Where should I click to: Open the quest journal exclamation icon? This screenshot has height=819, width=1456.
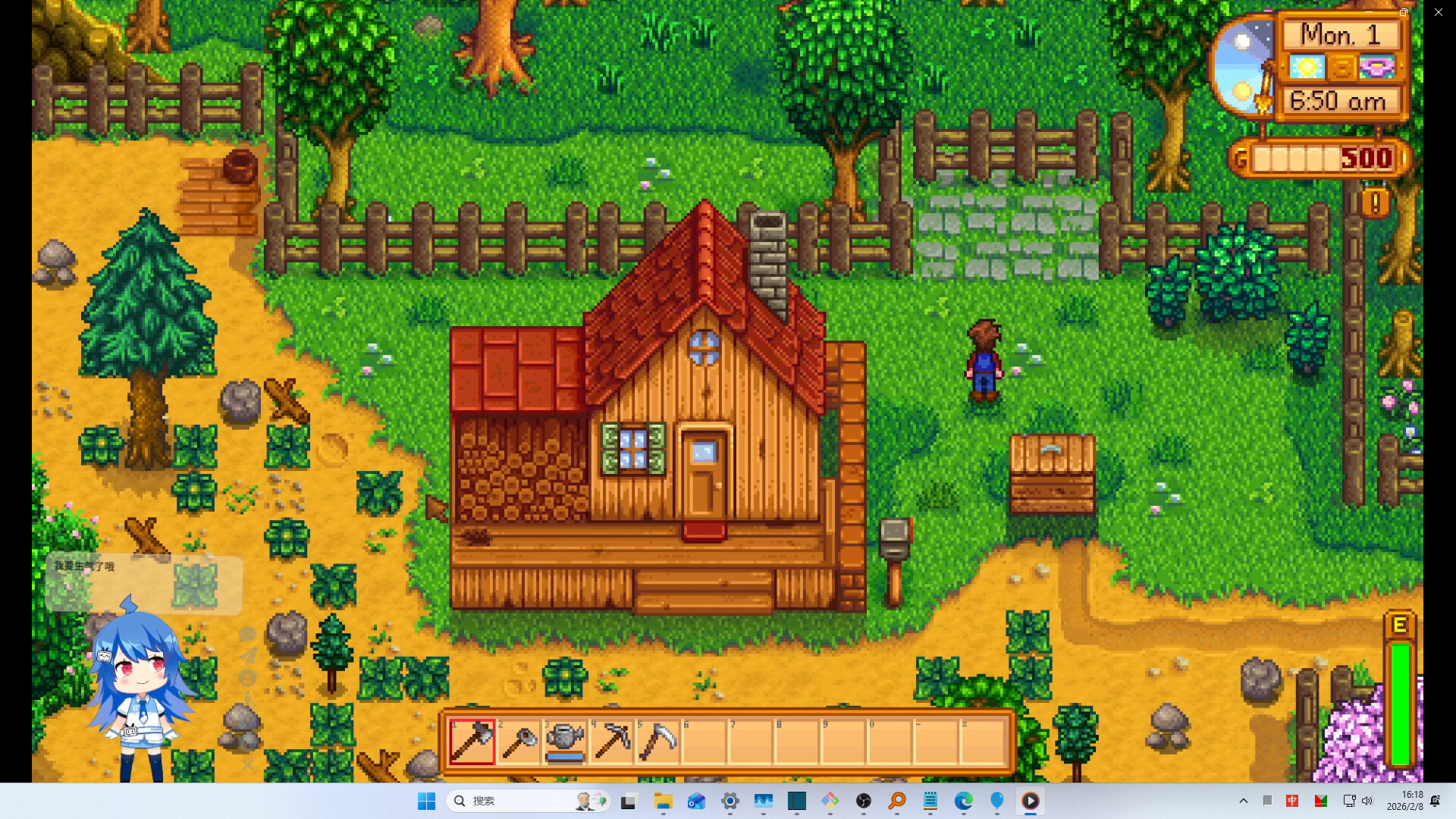(x=1375, y=202)
